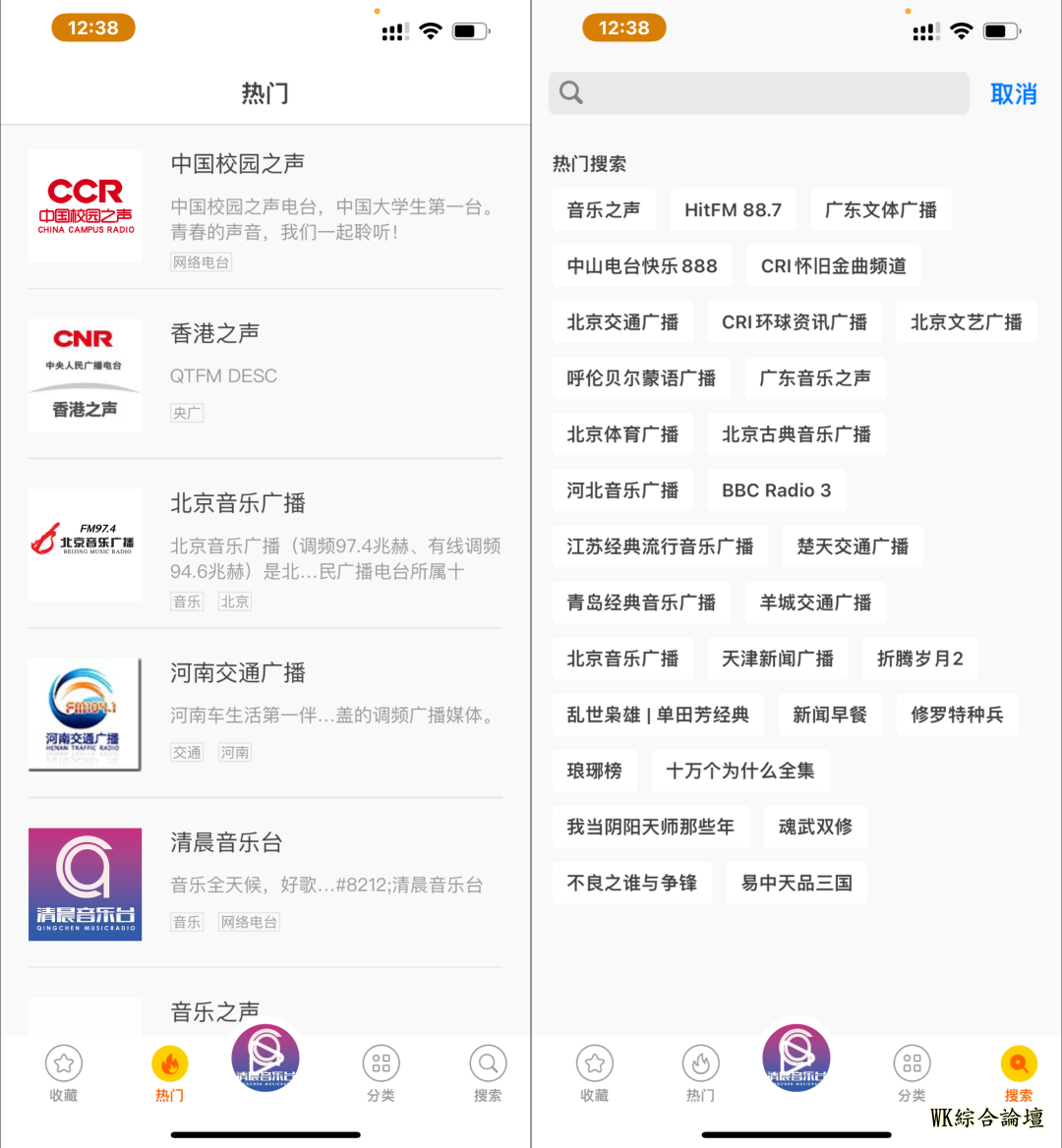Play 河南交通广播 from the list
Viewport: 1062px width, 1148px height.
pyautogui.click(x=265, y=714)
